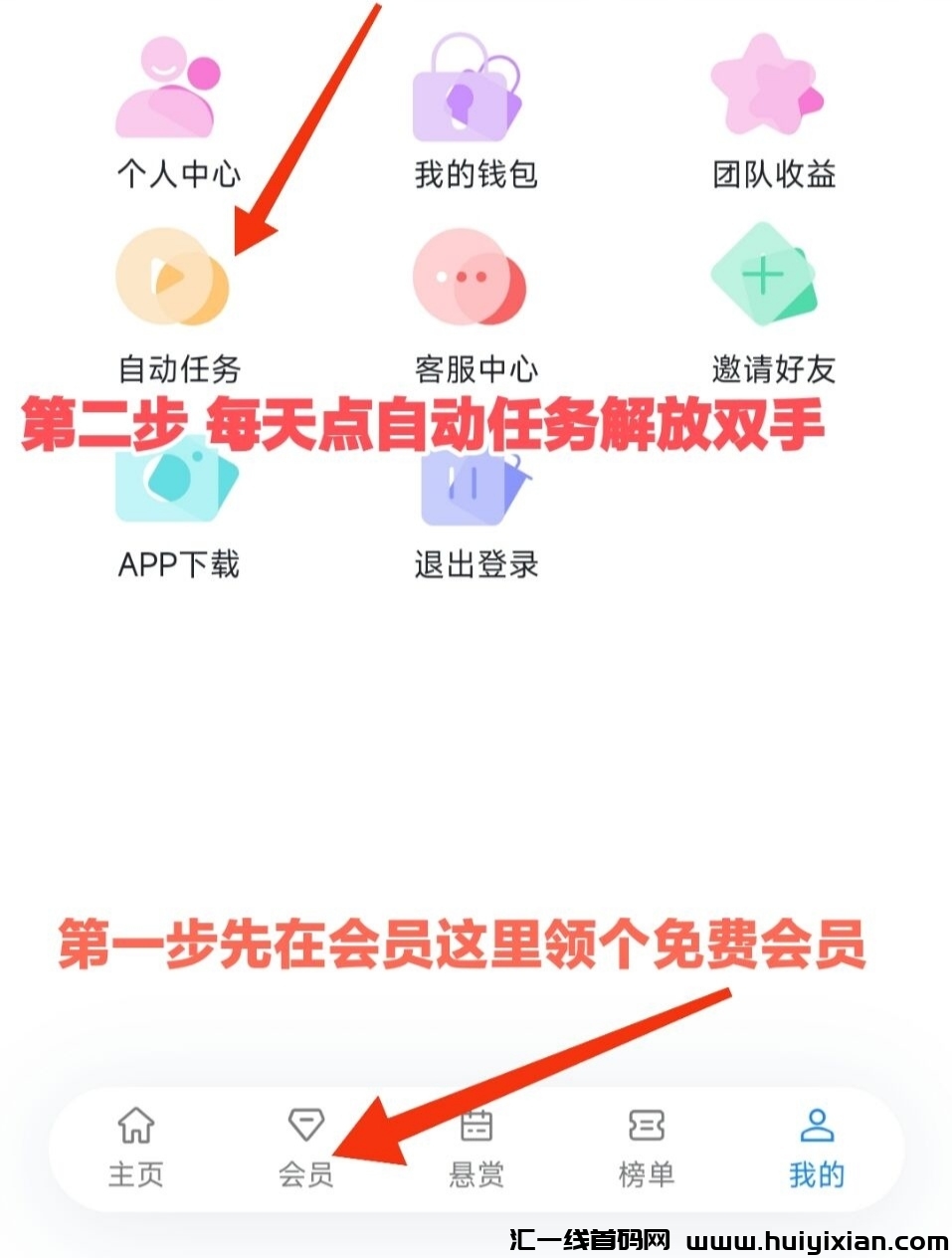This screenshot has height=1258, width=952.
Task: Switch to the 榜单 rankings tab
Action: (x=646, y=1148)
